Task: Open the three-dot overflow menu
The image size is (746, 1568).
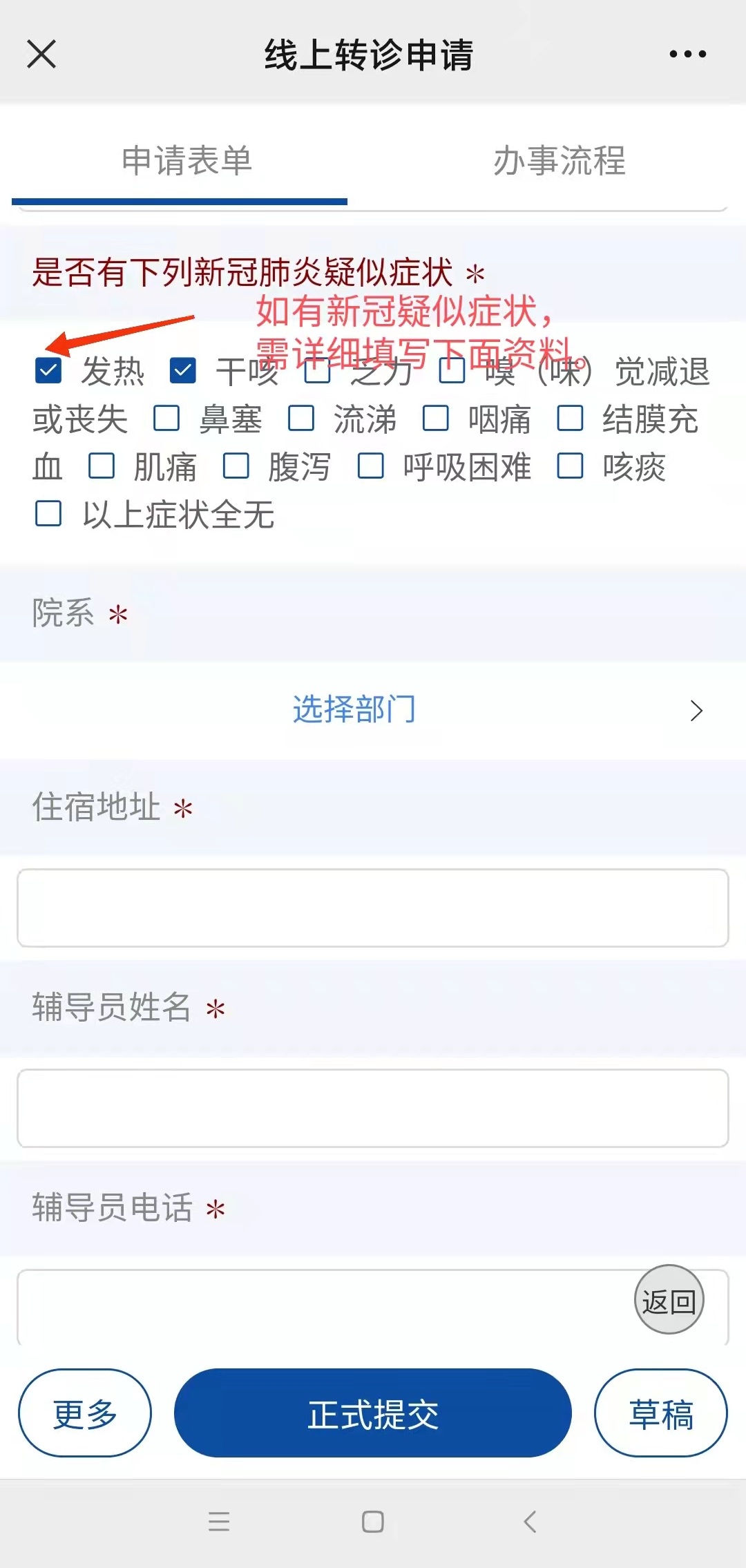Action: pyautogui.click(x=687, y=54)
